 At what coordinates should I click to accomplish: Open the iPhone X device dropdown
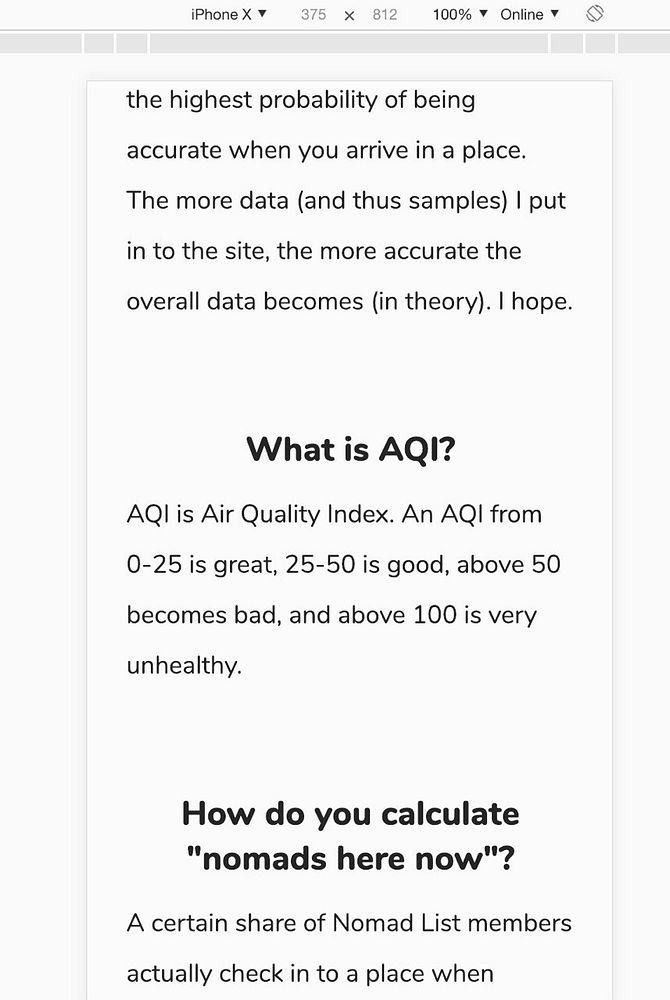point(229,14)
